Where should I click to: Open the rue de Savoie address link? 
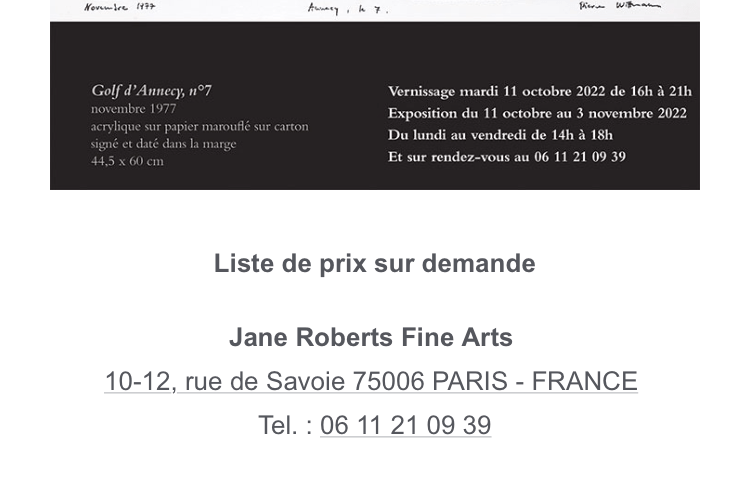(371, 381)
